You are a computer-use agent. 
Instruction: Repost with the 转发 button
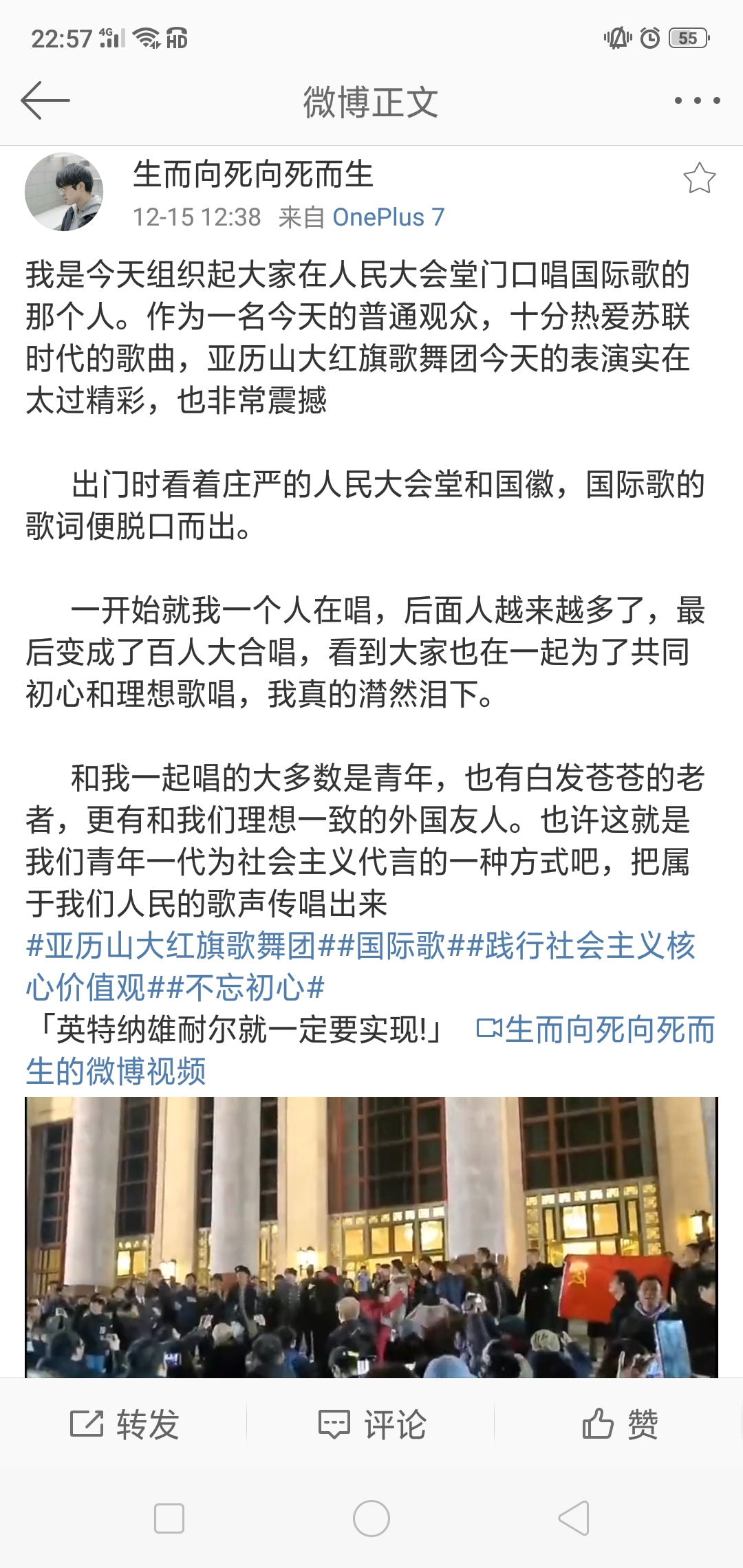pos(124,1424)
